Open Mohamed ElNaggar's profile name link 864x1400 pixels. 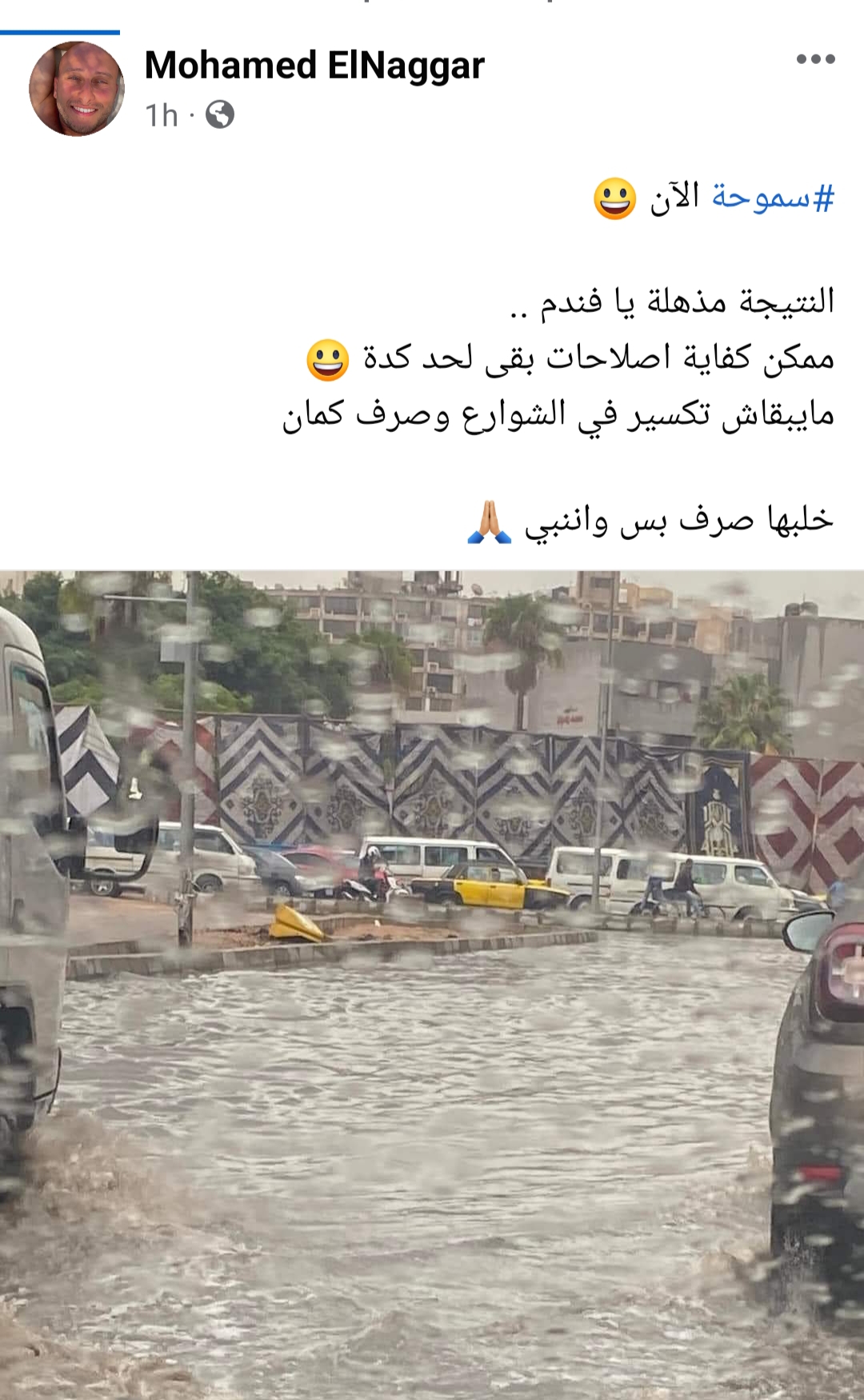pyautogui.click(x=314, y=66)
